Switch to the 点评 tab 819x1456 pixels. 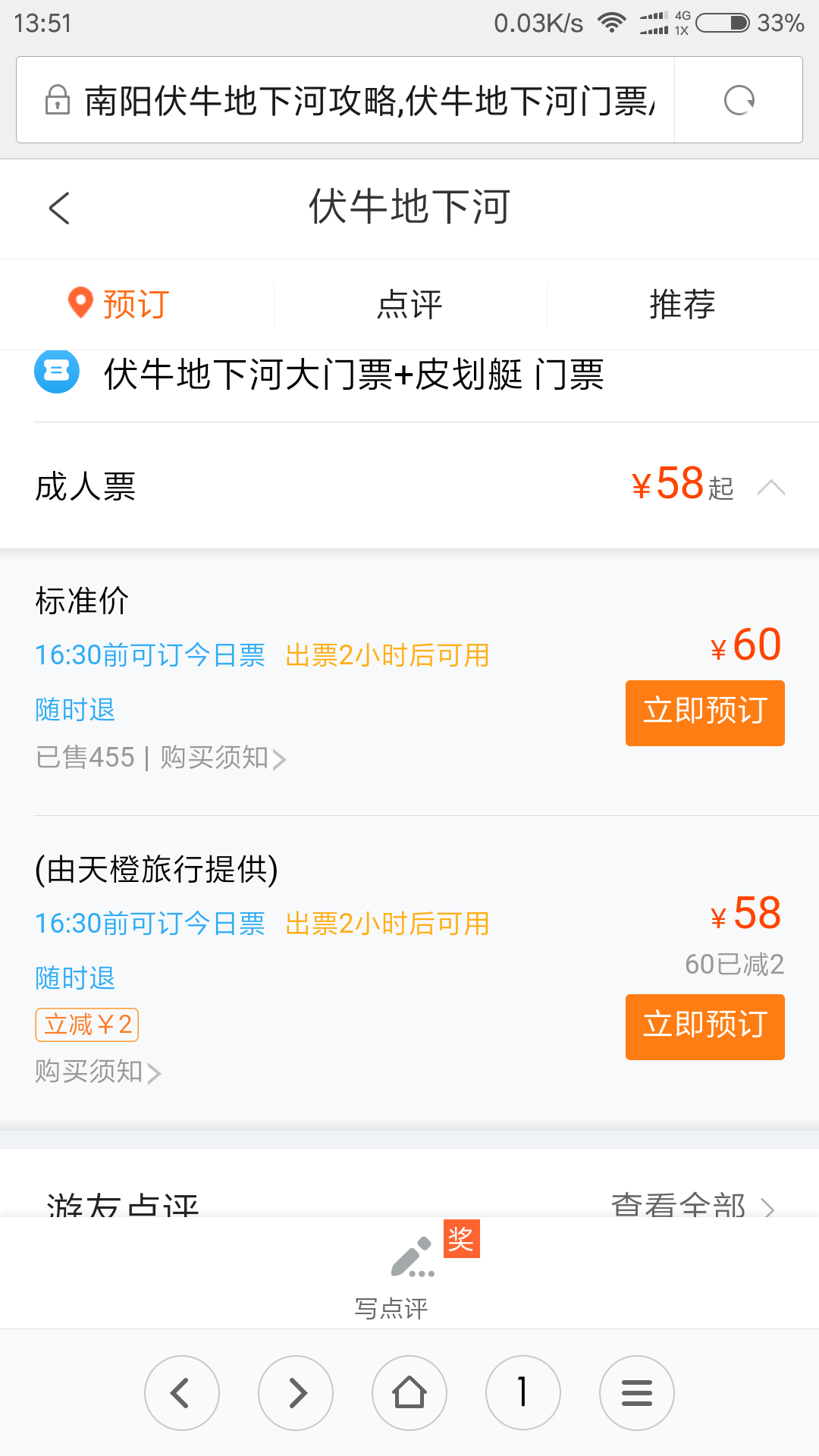tap(409, 305)
